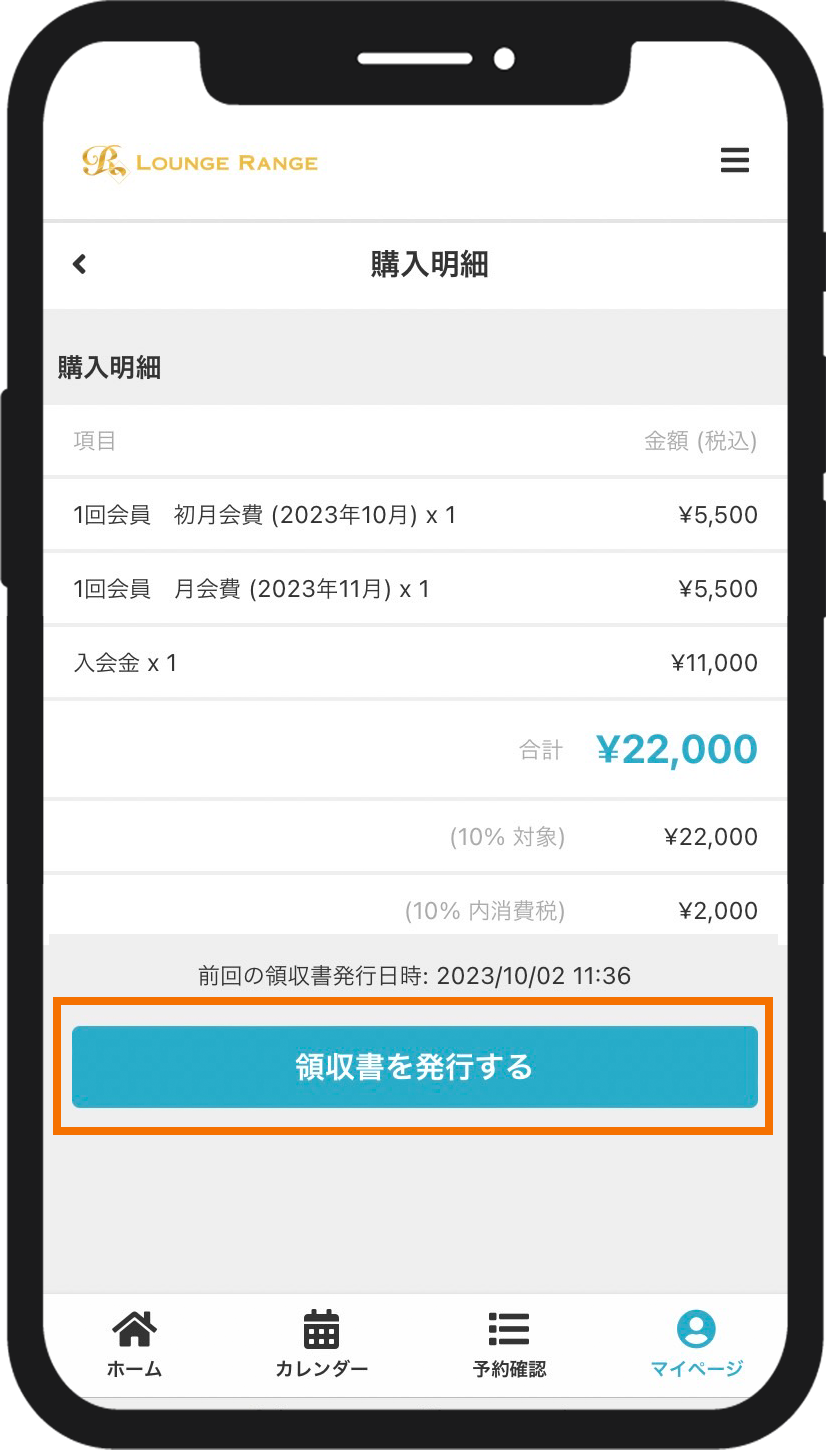Tap the 領収書を発行する button

414,1067
